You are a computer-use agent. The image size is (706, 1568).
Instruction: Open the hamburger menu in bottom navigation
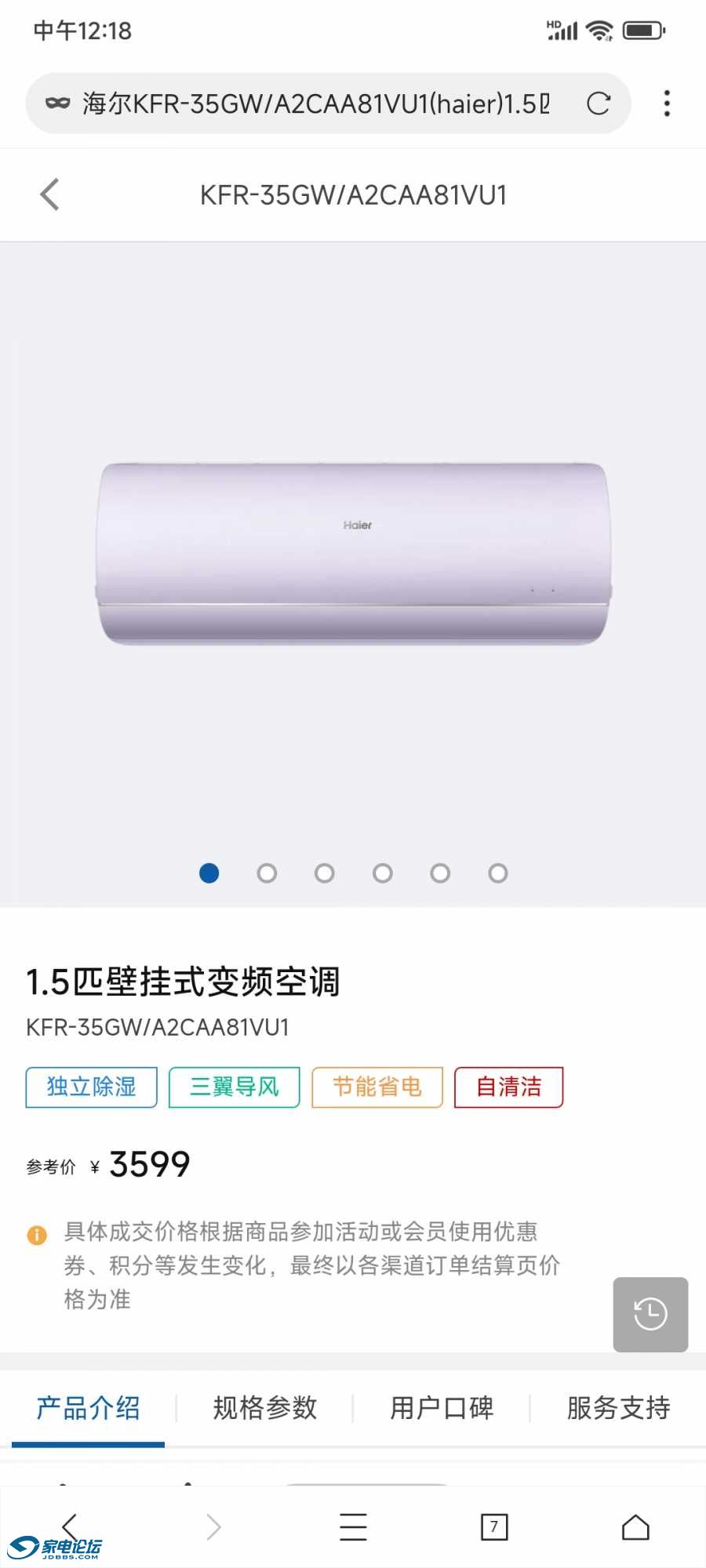(x=353, y=1527)
